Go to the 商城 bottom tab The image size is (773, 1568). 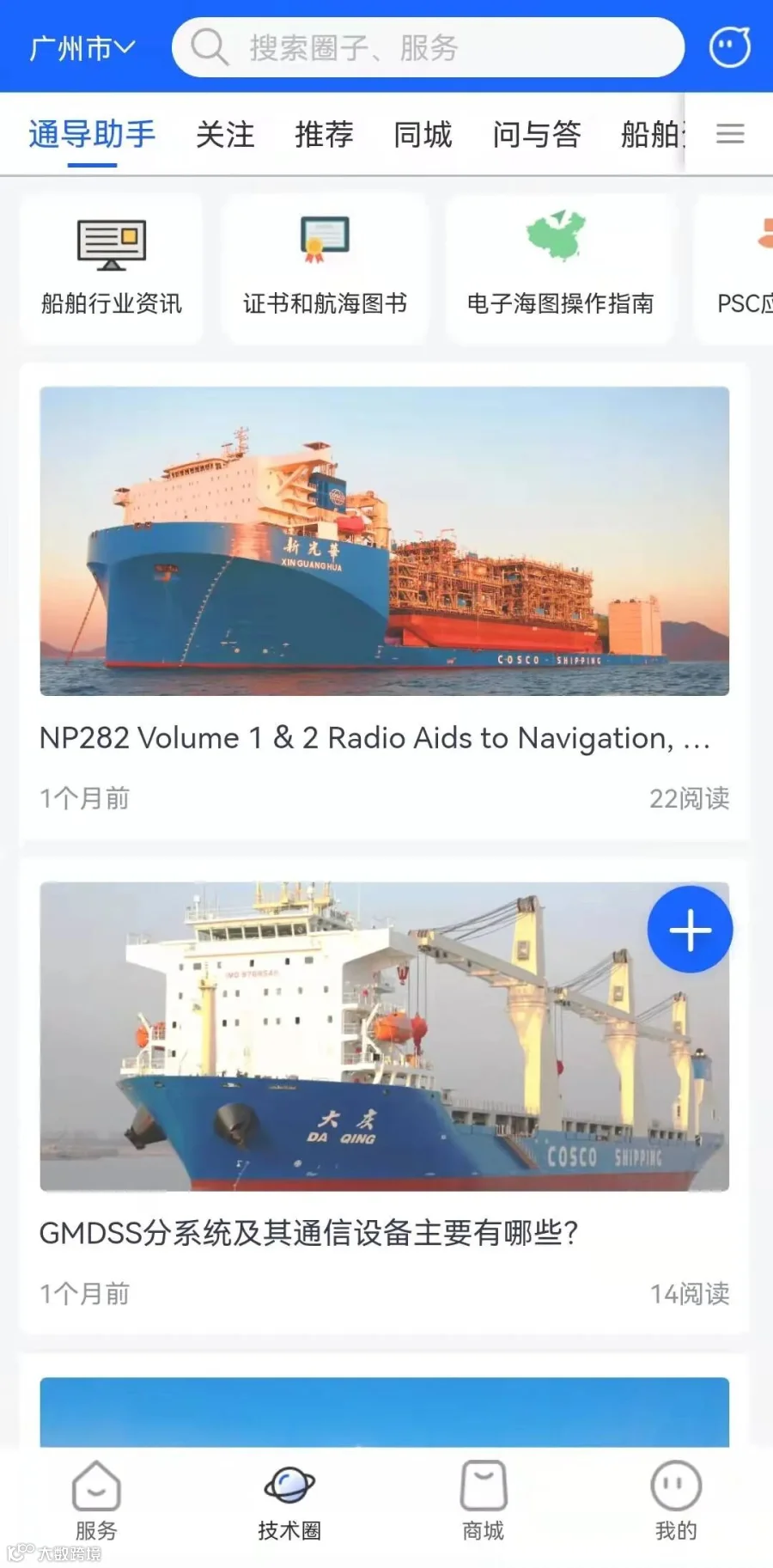coord(483,1501)
